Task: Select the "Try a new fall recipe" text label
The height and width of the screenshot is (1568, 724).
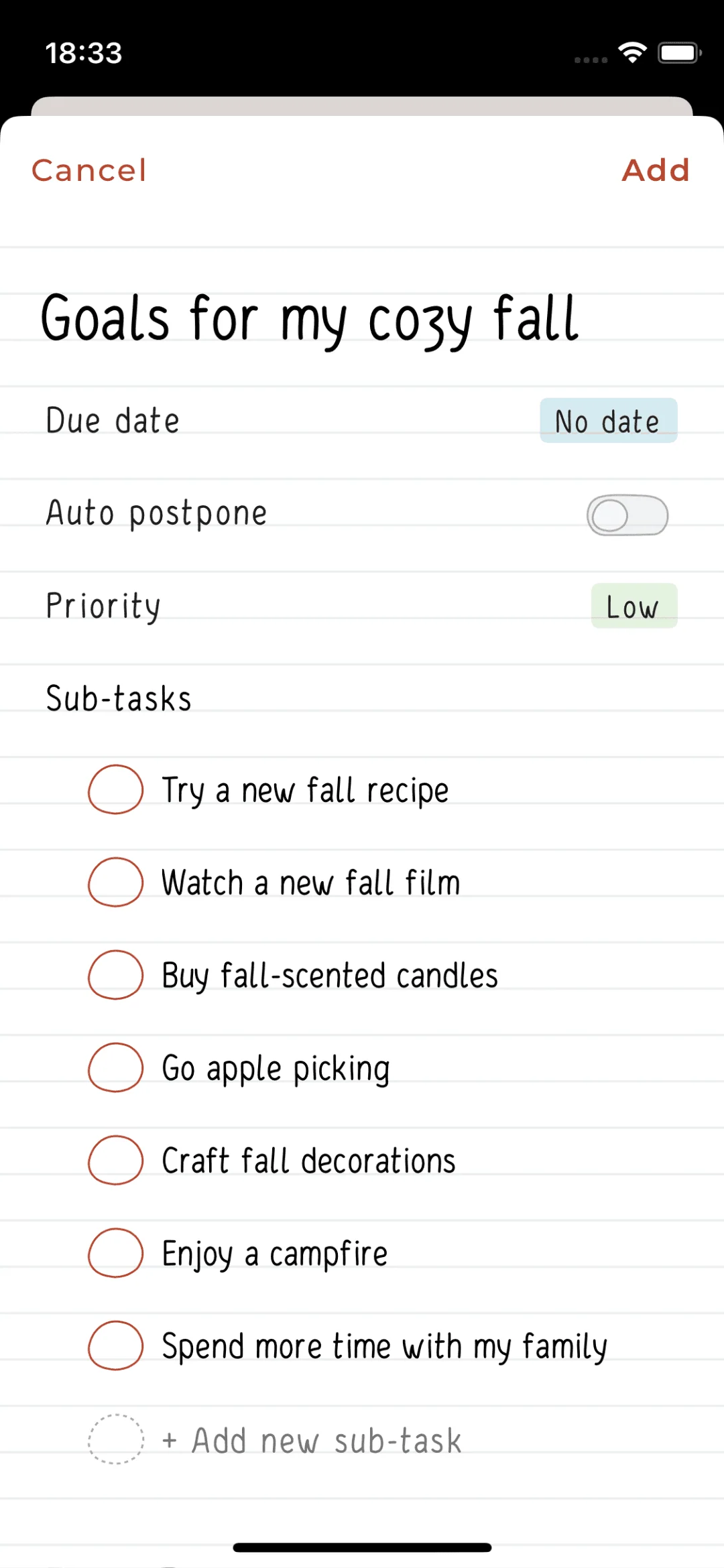Action: pos(305,789)
